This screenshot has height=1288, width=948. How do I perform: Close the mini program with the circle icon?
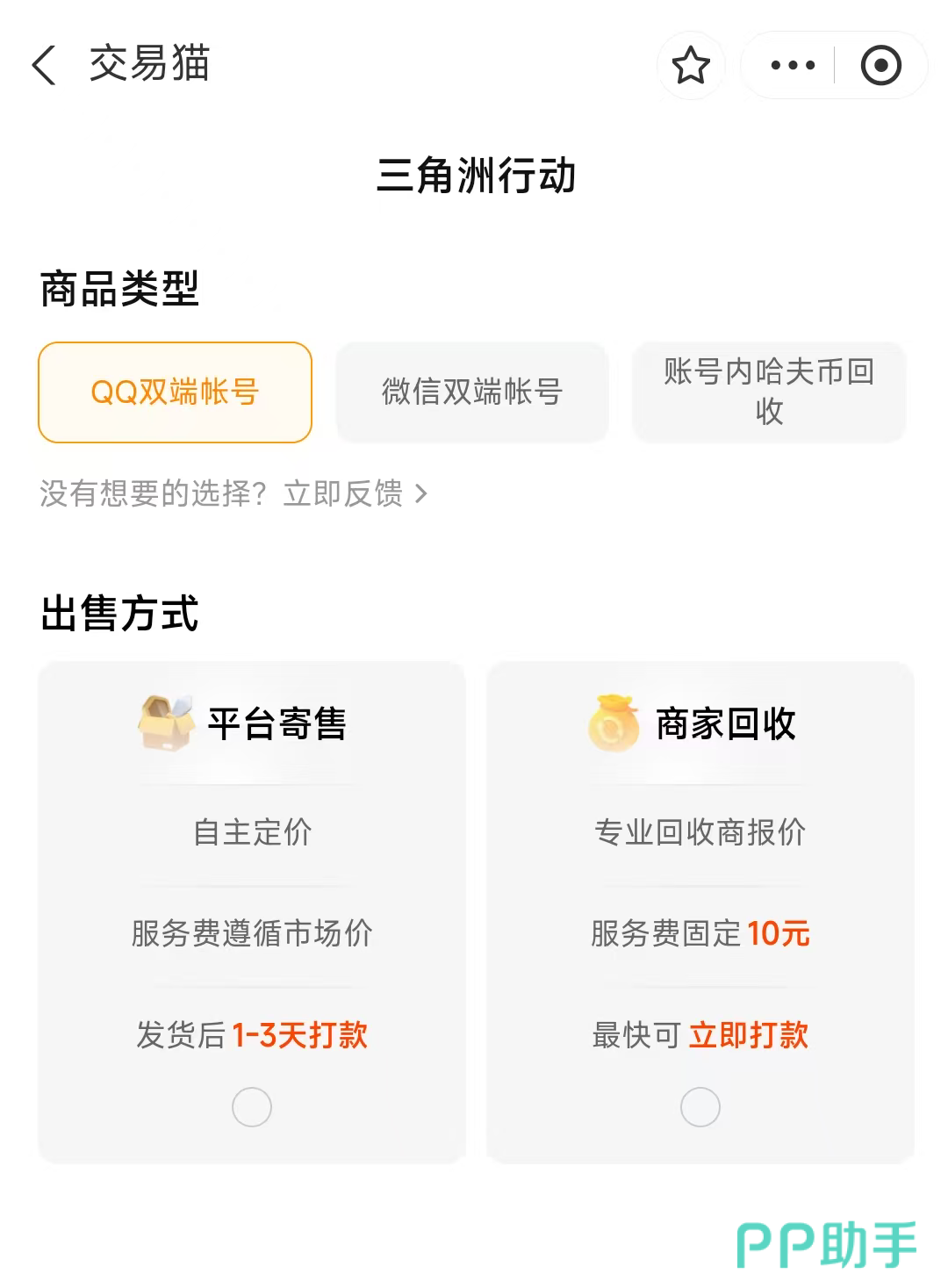[x=880, y=66]
